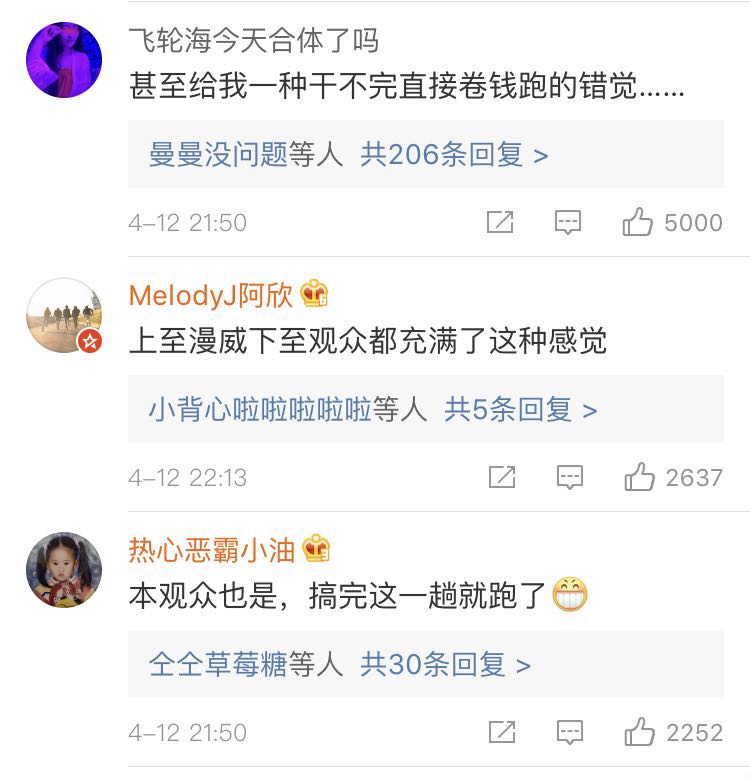
Task: Like 热心恶霸小油's comment with 2252 likes
Action: pyautogui.click(x=640, y=732)
